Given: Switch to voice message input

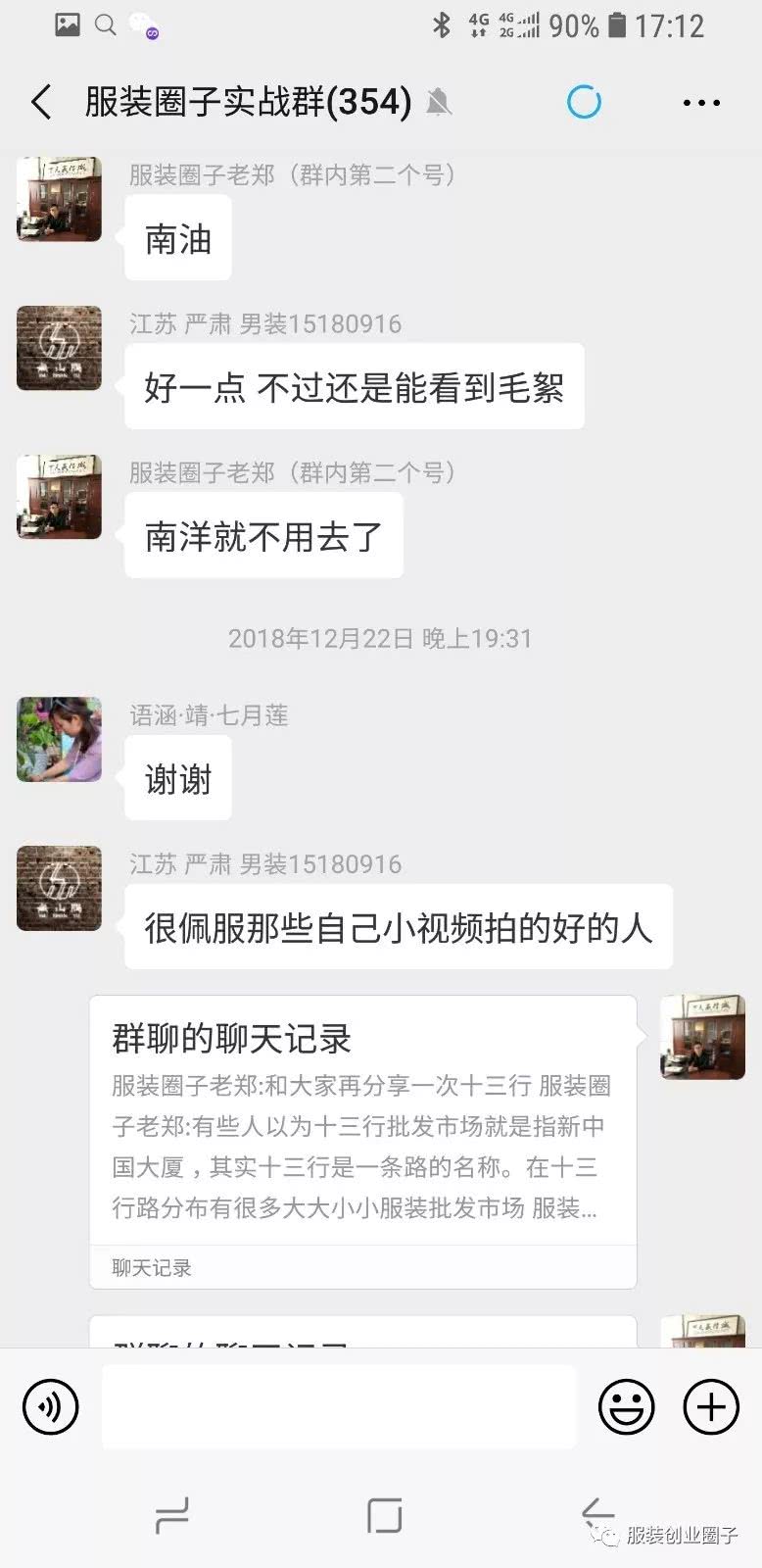Looking at the screenshot, I should point(50,1407).
